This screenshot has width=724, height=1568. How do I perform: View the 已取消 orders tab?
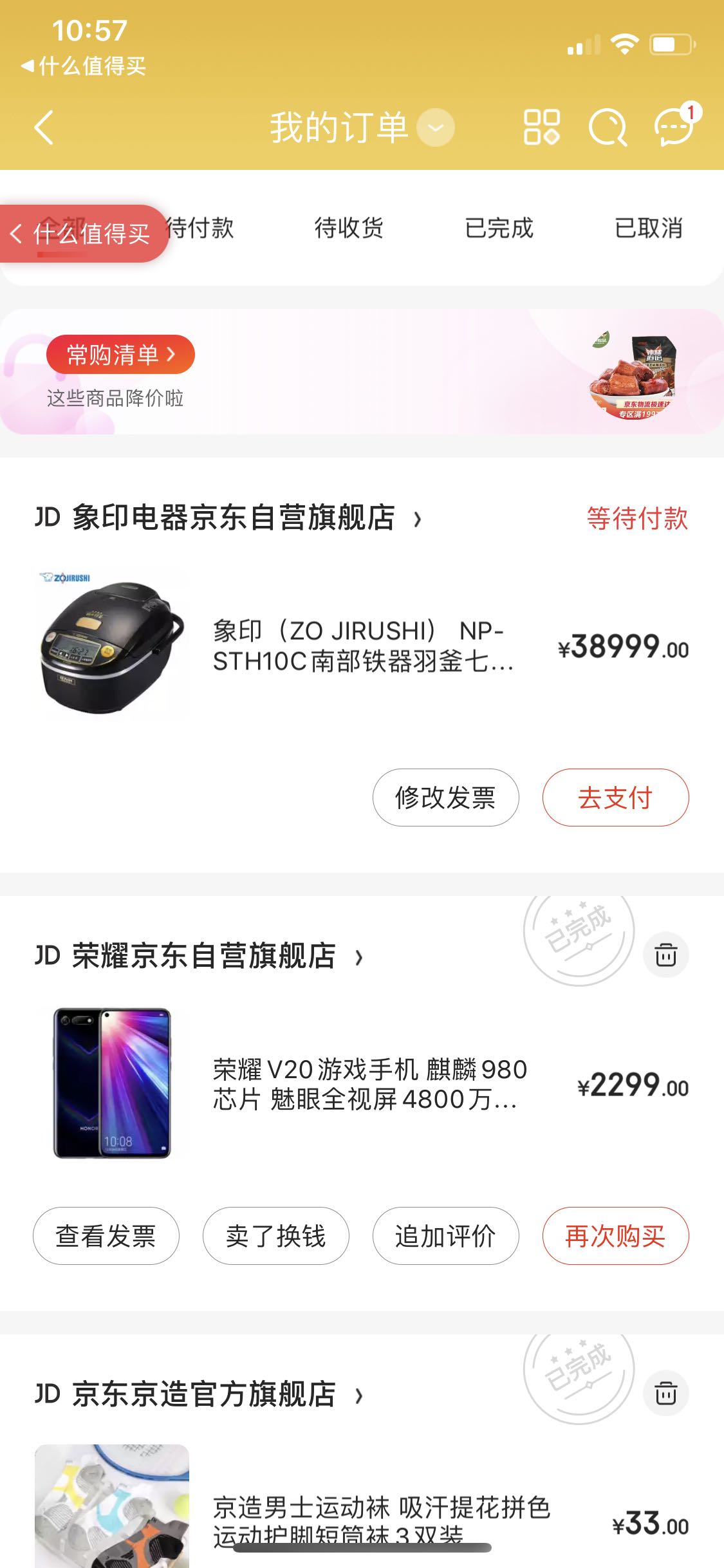tap(648, 228)
